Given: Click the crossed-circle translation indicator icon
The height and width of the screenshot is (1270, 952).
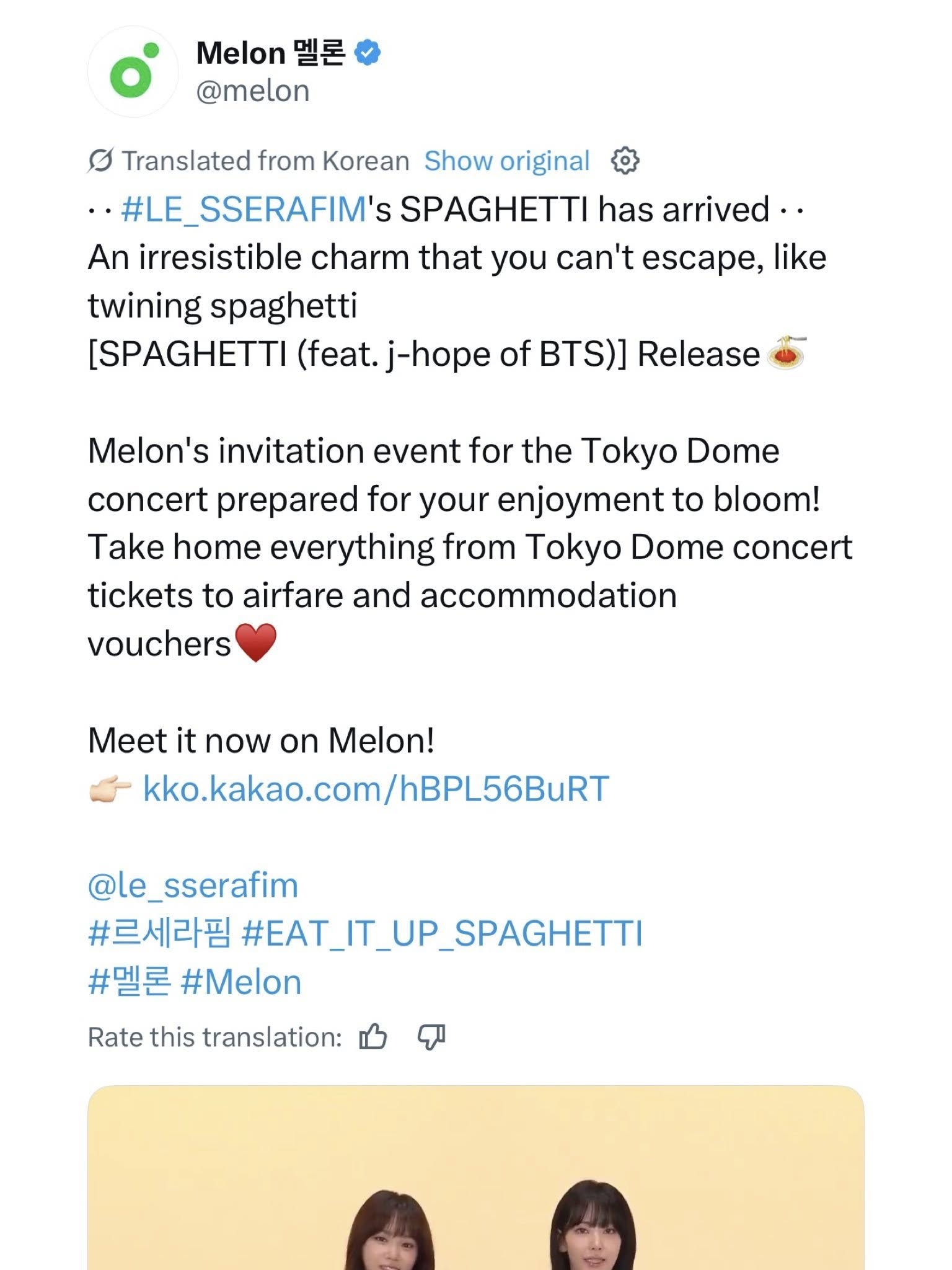Looking at the screenshot, I should click(100, 160).
